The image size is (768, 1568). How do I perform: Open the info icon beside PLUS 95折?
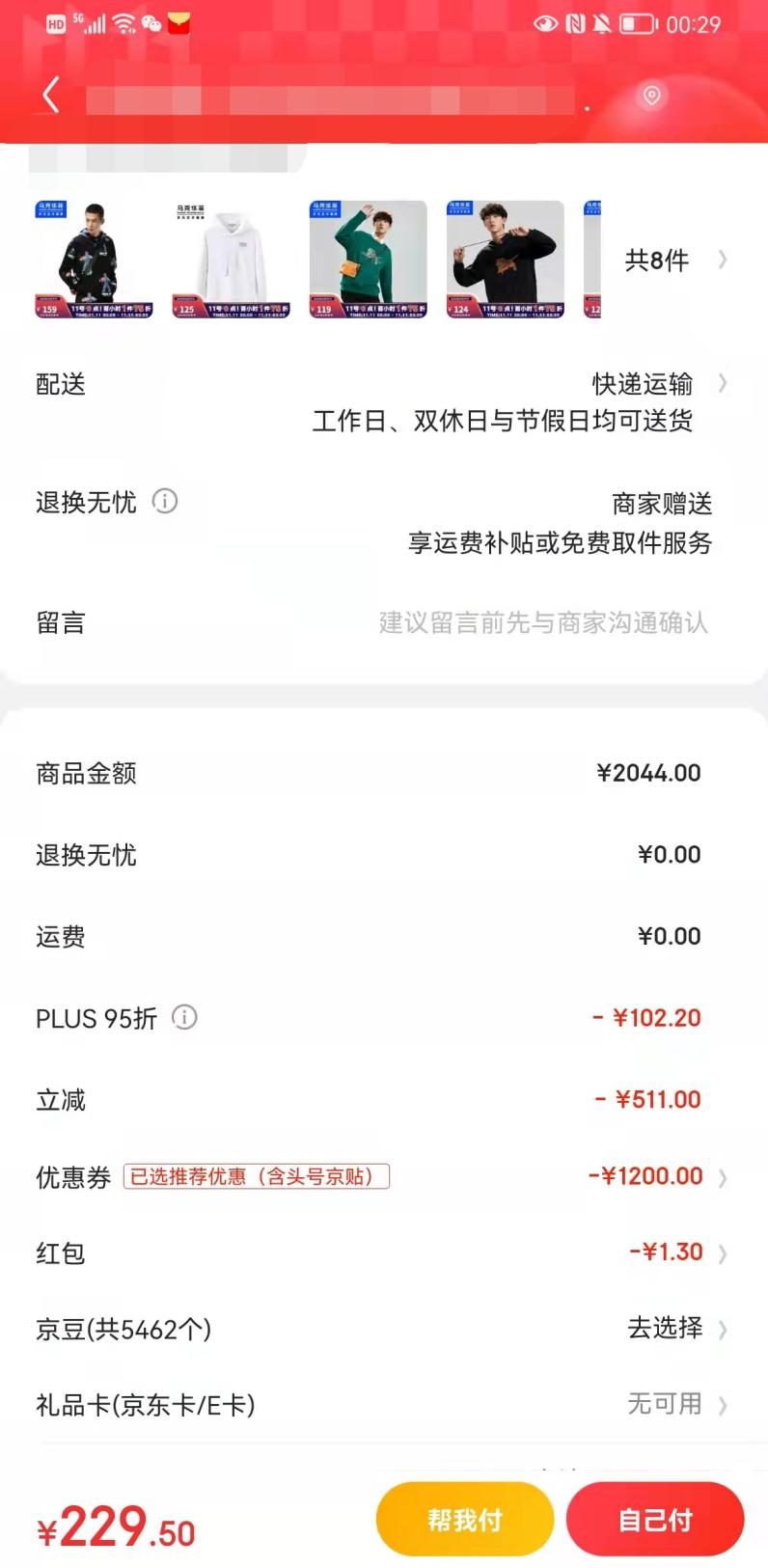(183, 1018)
